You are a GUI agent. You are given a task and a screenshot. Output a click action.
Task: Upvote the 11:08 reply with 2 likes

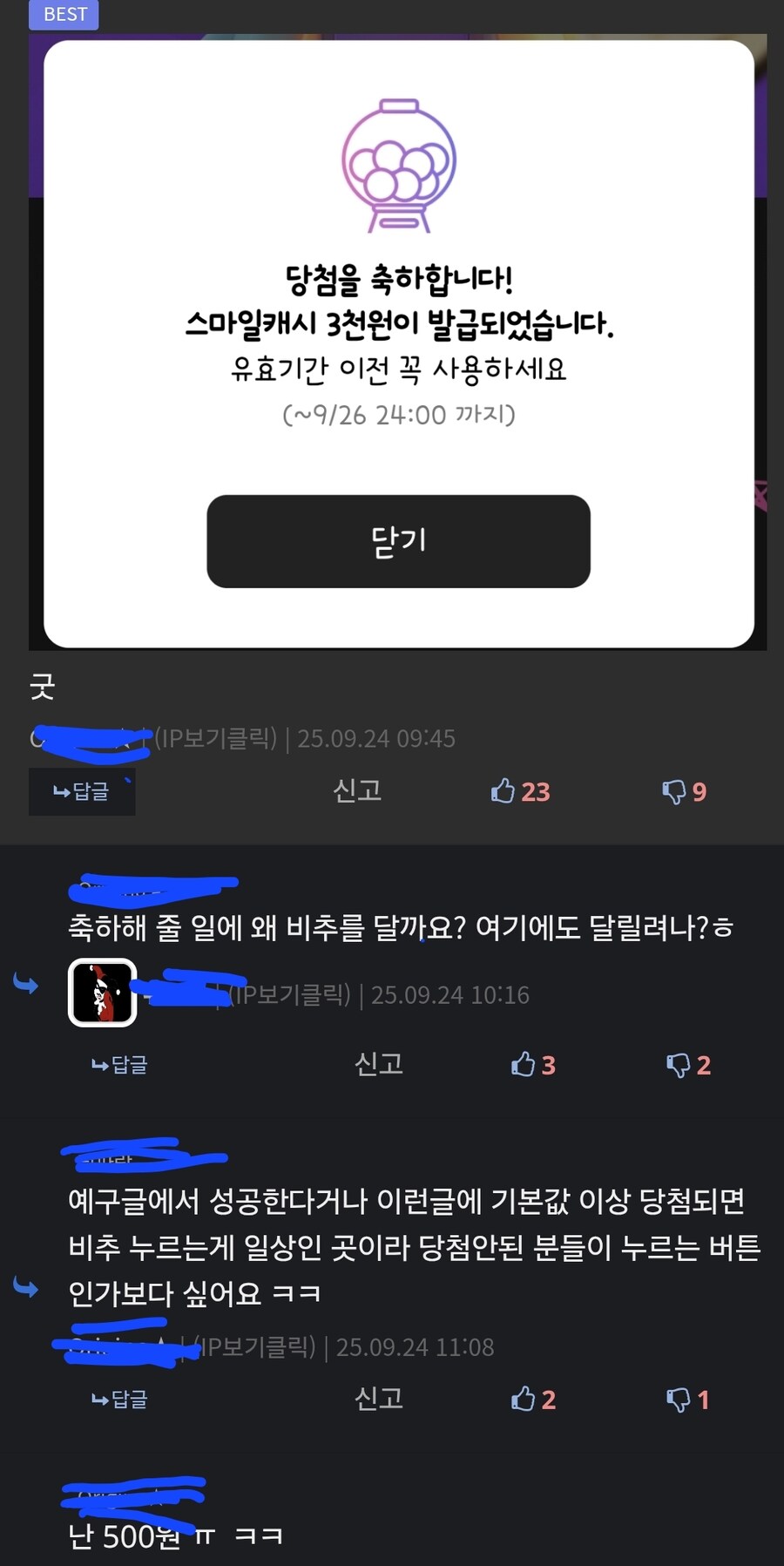531,1400
